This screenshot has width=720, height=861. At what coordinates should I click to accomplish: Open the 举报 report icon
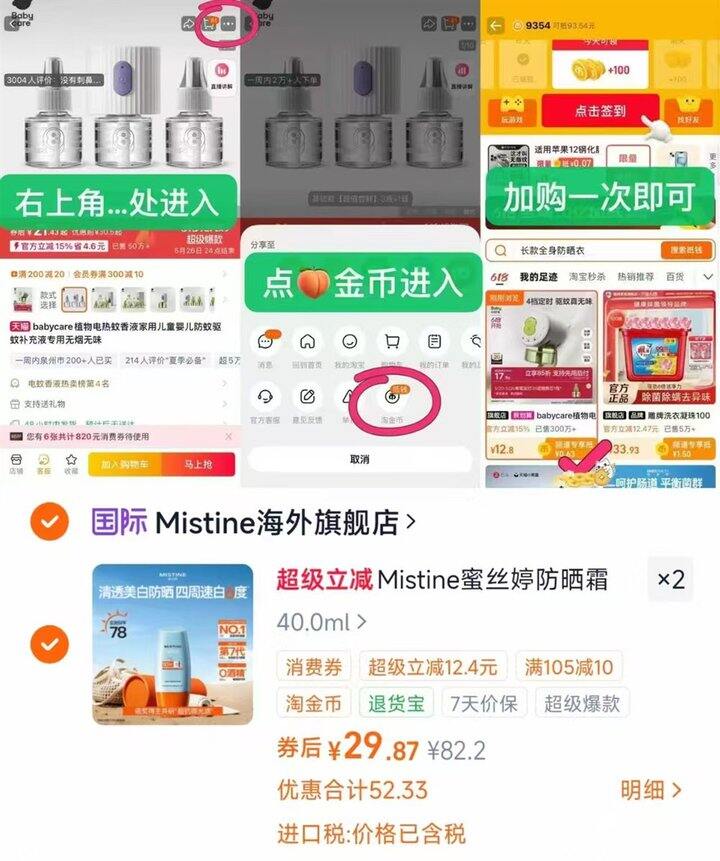point(348,397)
